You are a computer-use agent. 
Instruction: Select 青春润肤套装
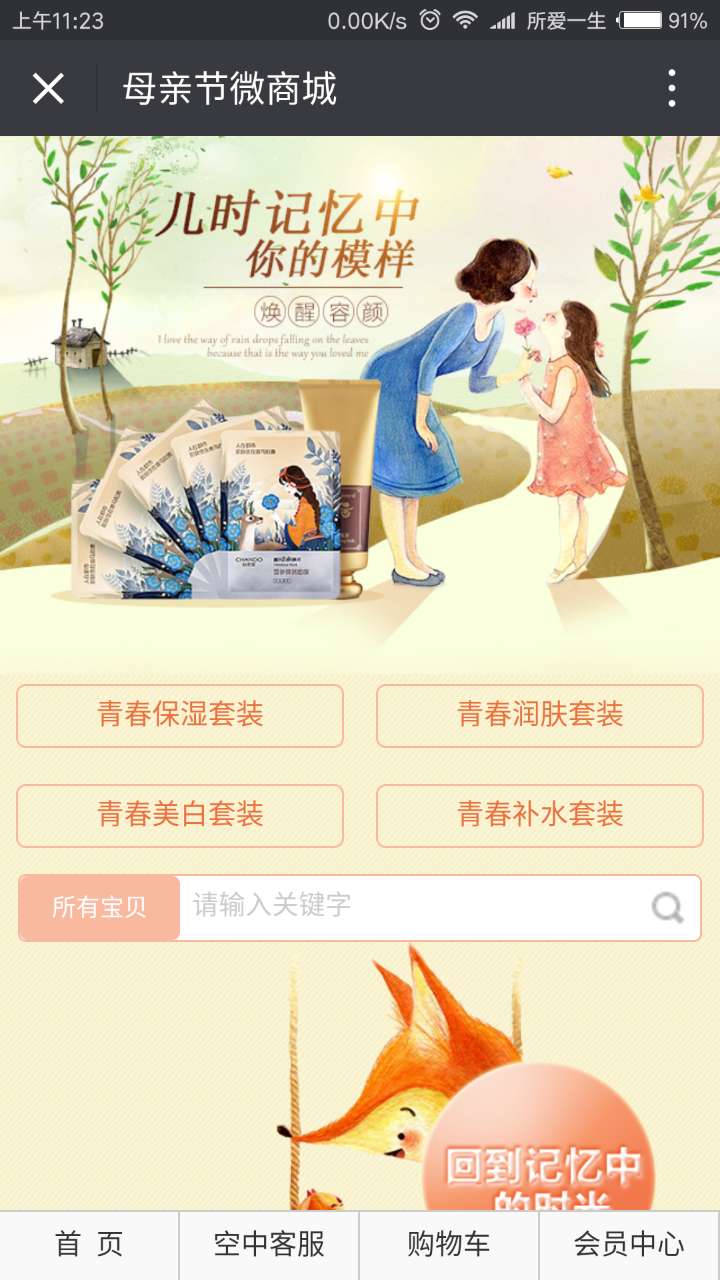tap(540, 715)
